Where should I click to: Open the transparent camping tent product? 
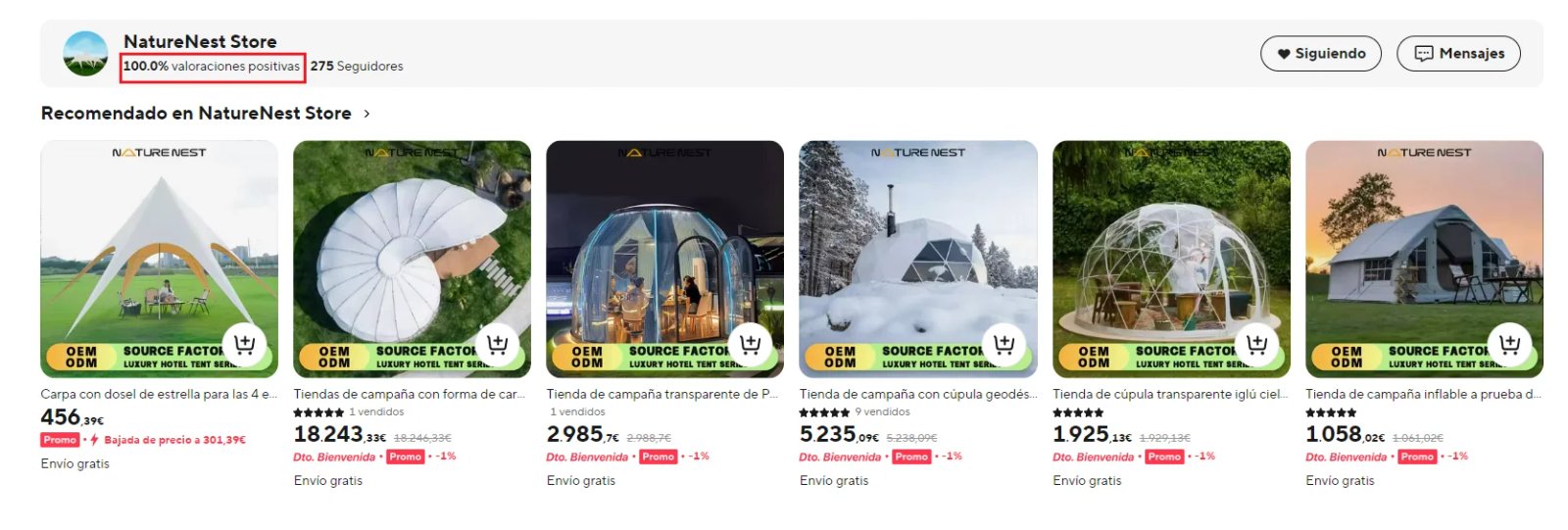(664, 245)
